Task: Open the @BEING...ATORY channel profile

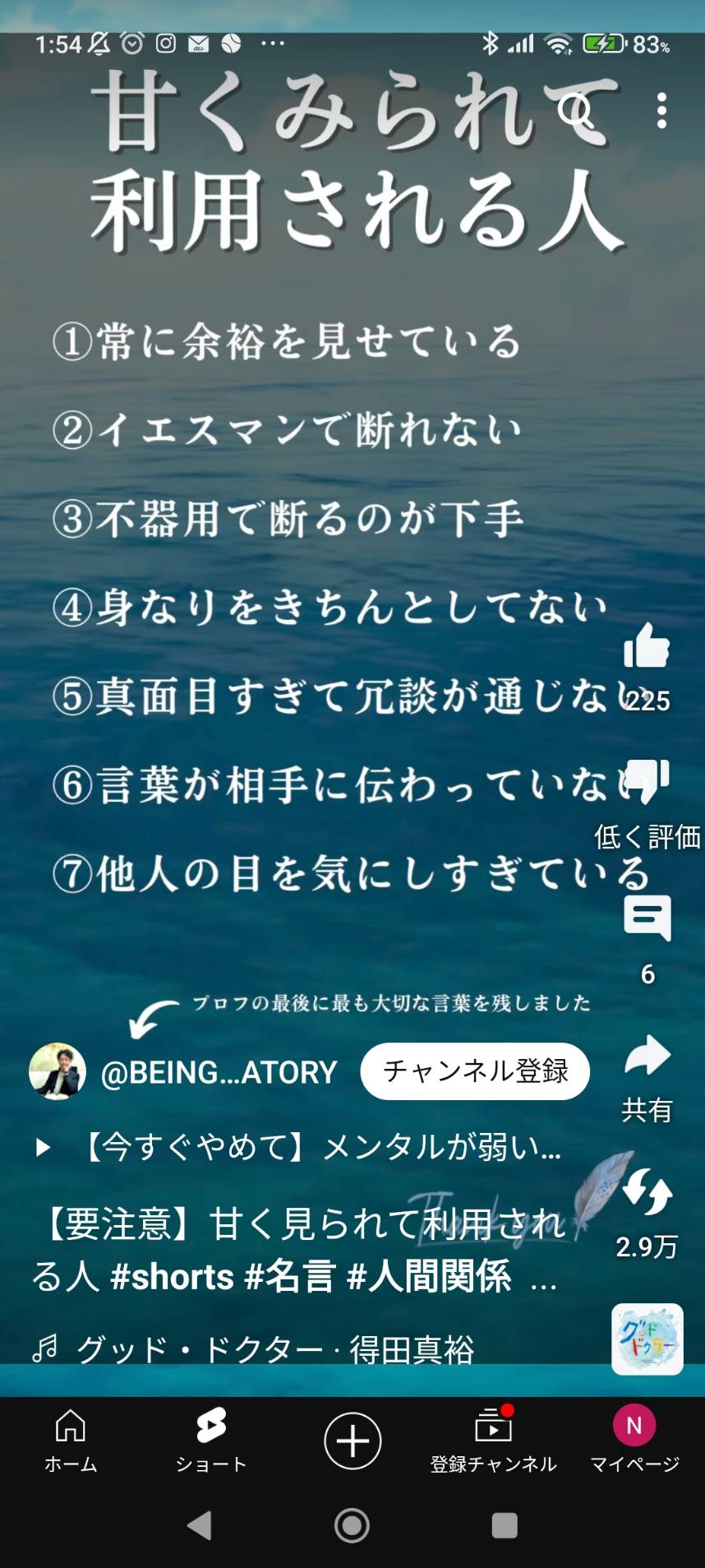Action: (218, 1072)
